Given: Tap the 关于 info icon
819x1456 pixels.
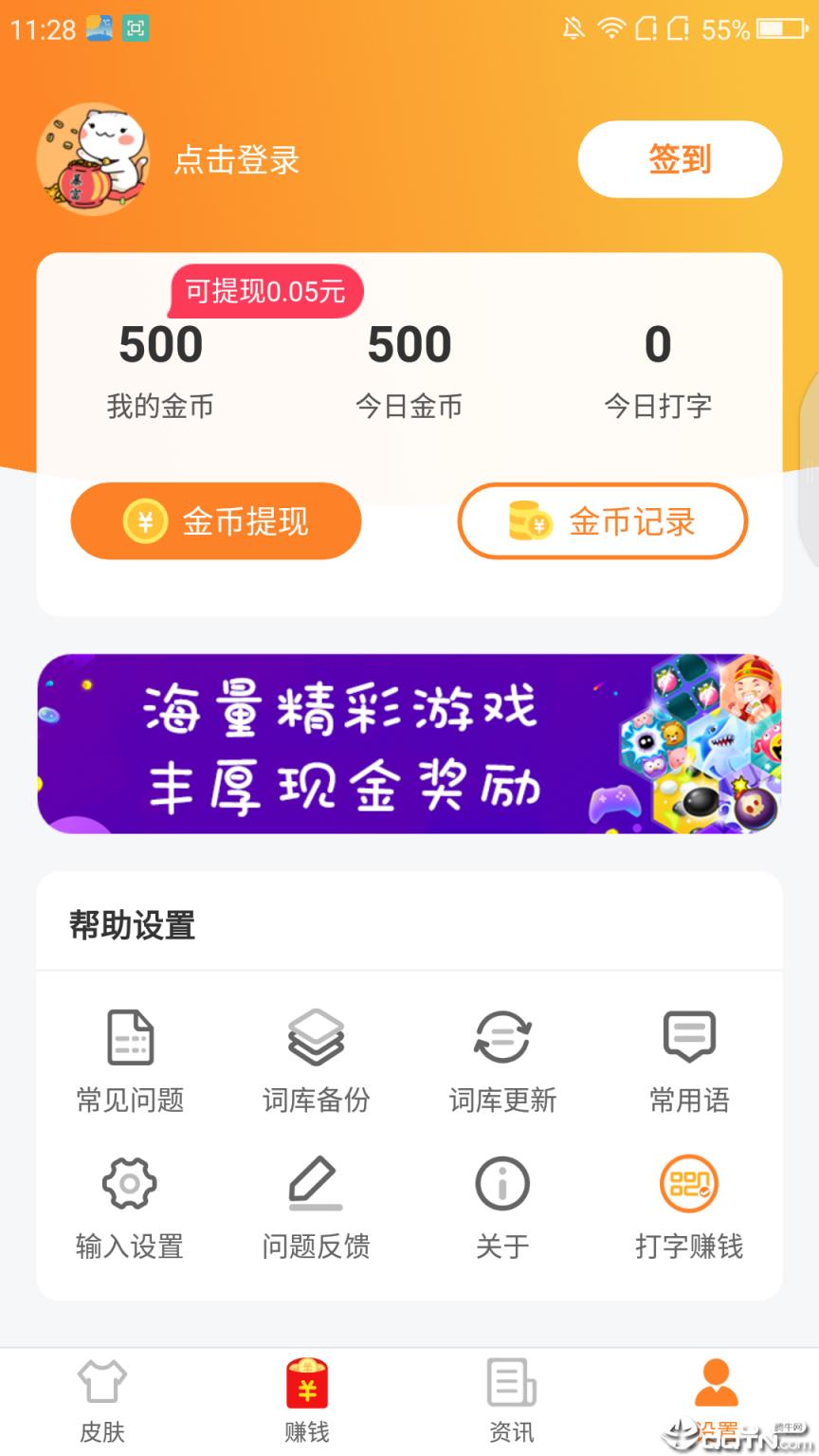Looking at the screenshot, I should coord(502,1183).
